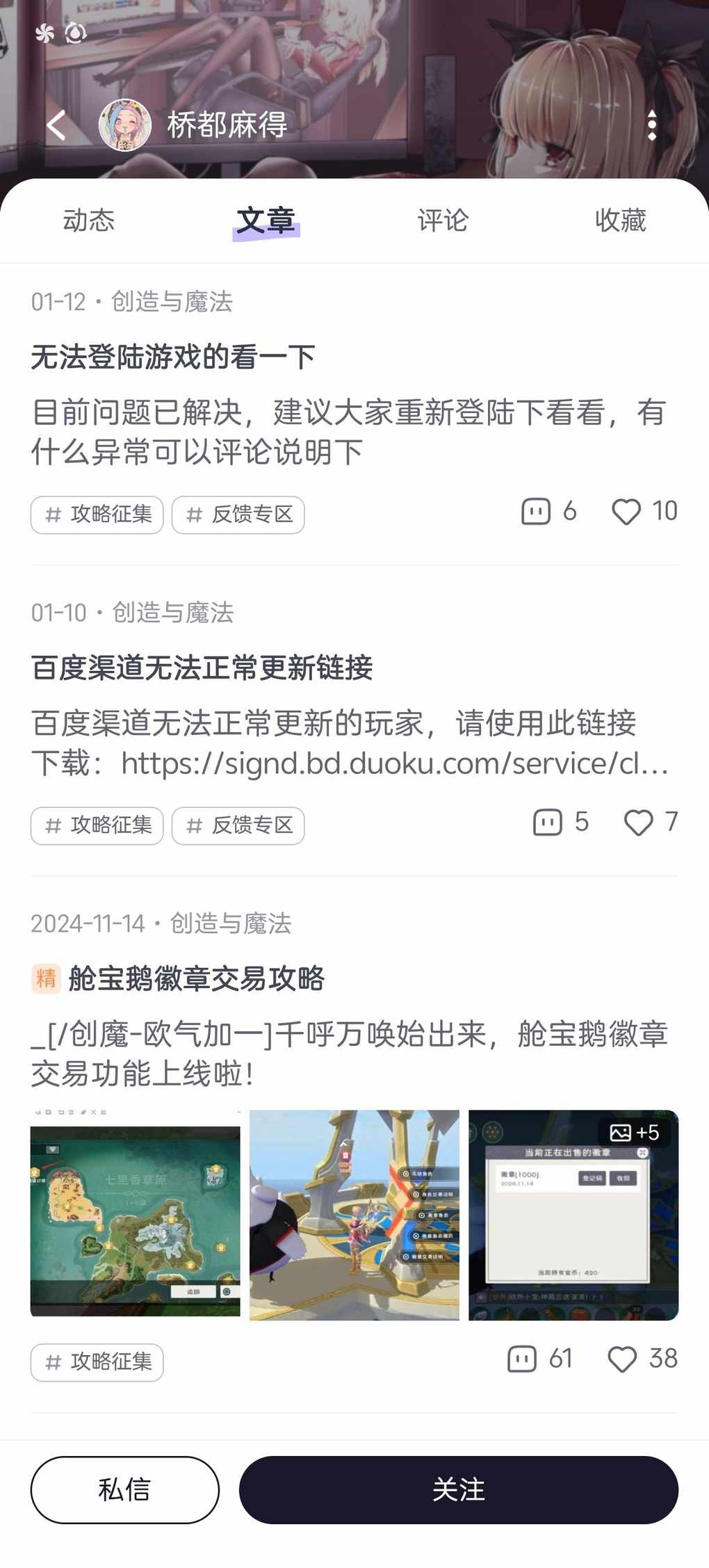Send a private message via 私信

pyautogui.click(x=125, y=1490)
